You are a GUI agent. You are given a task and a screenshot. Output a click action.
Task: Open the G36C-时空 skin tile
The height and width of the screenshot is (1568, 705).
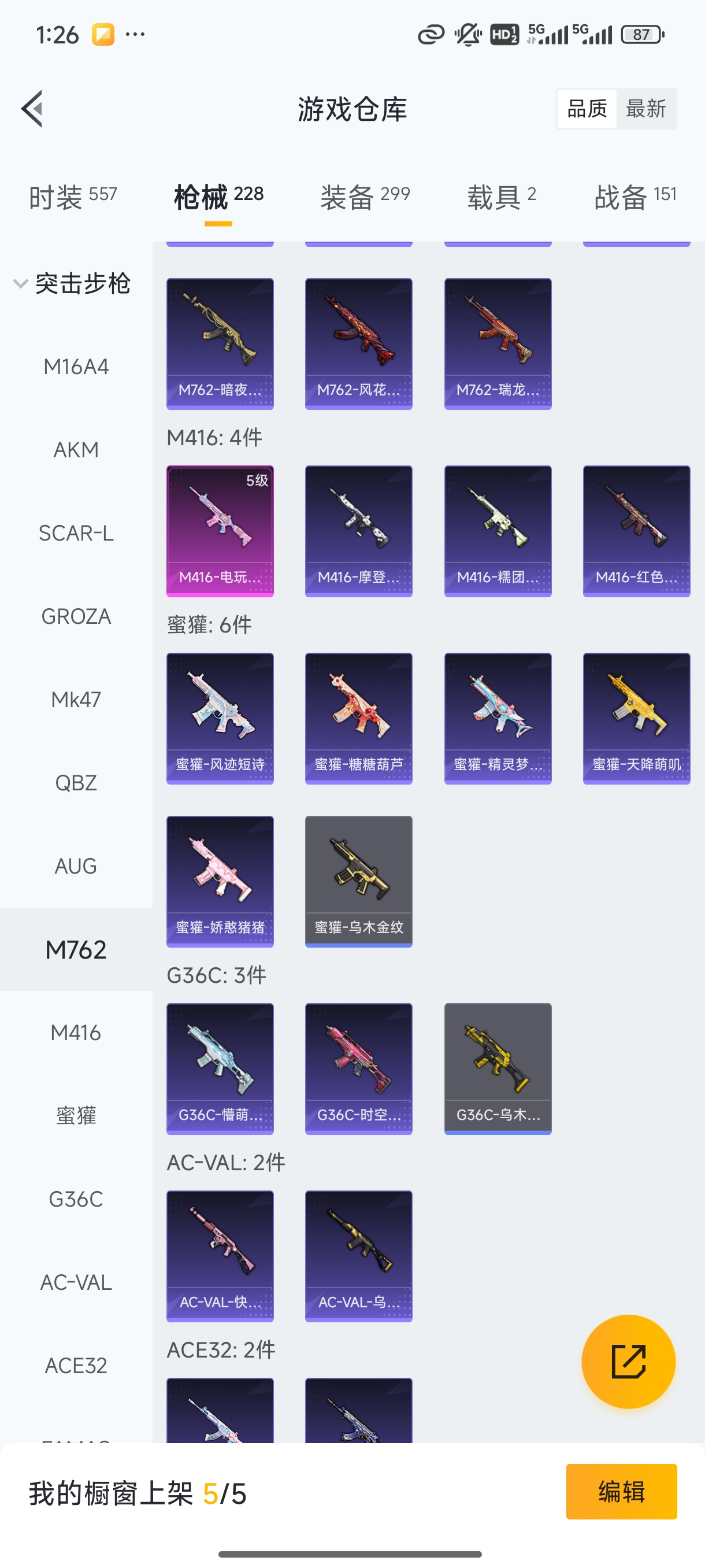tap(358, 1068)
